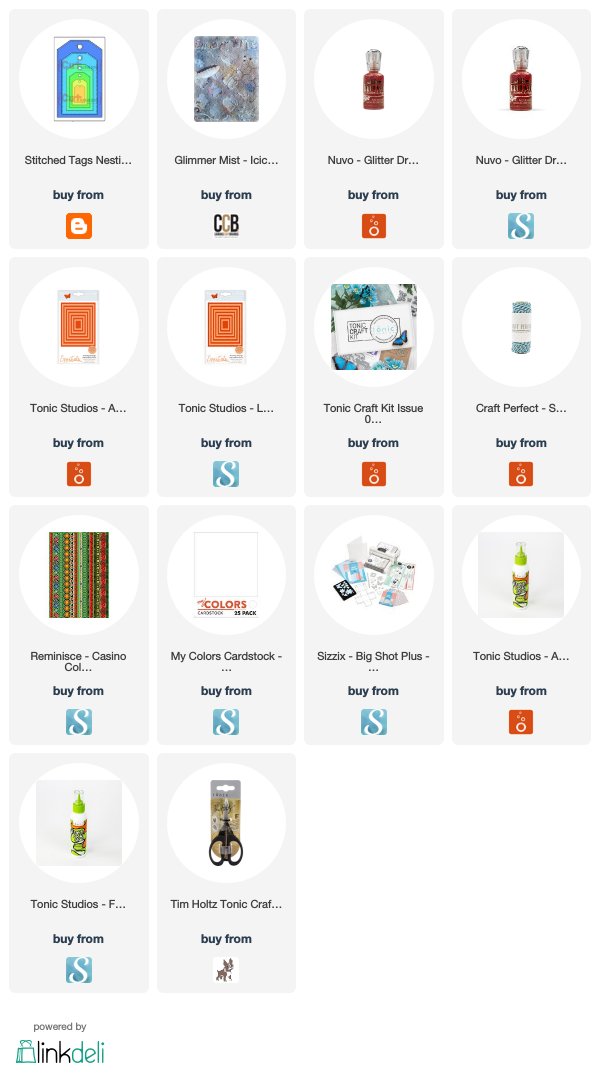Open the Reminisce Casino Collection paper
Image resolution: width=600 pixels, height=1073 pixels.
coord(79,575)
